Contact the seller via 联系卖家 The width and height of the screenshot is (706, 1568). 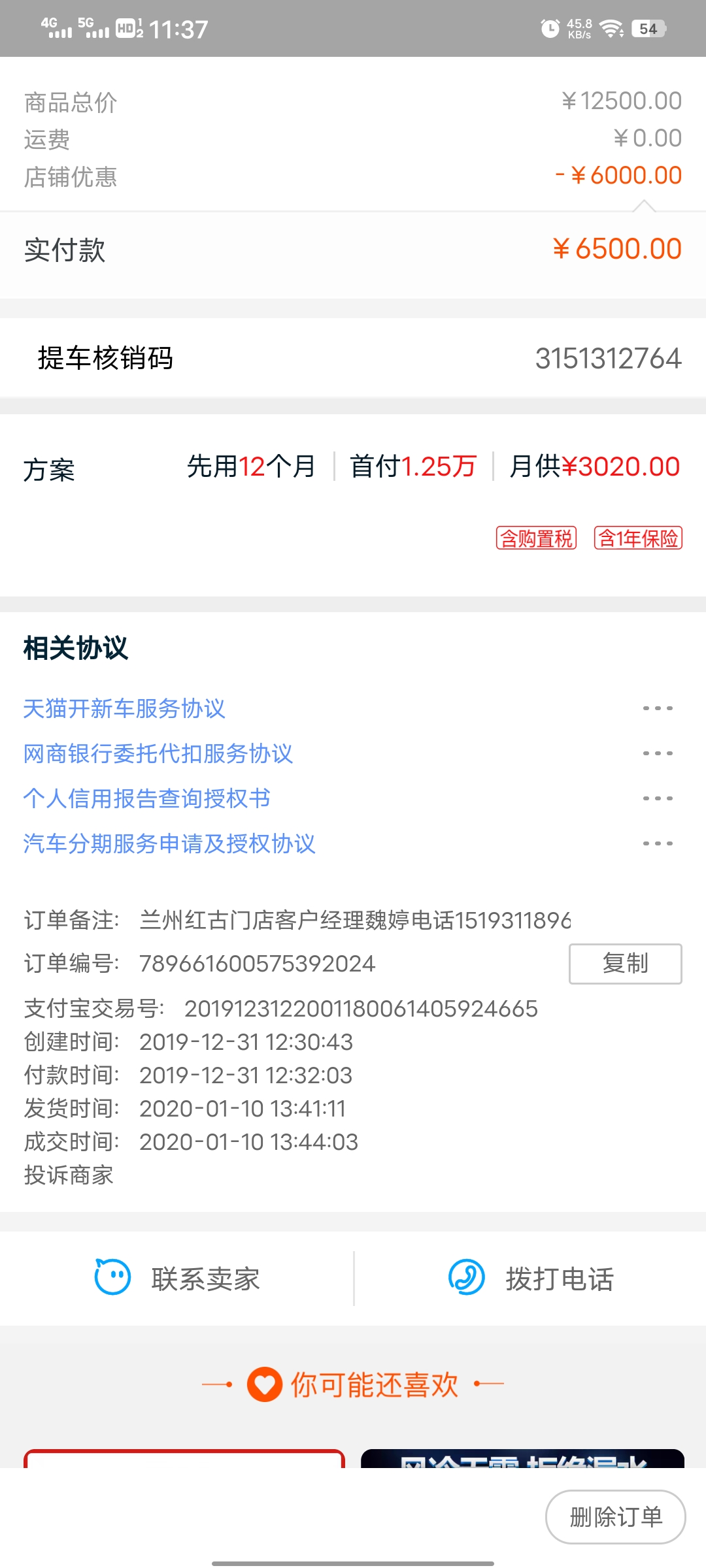coord(176,1279)
